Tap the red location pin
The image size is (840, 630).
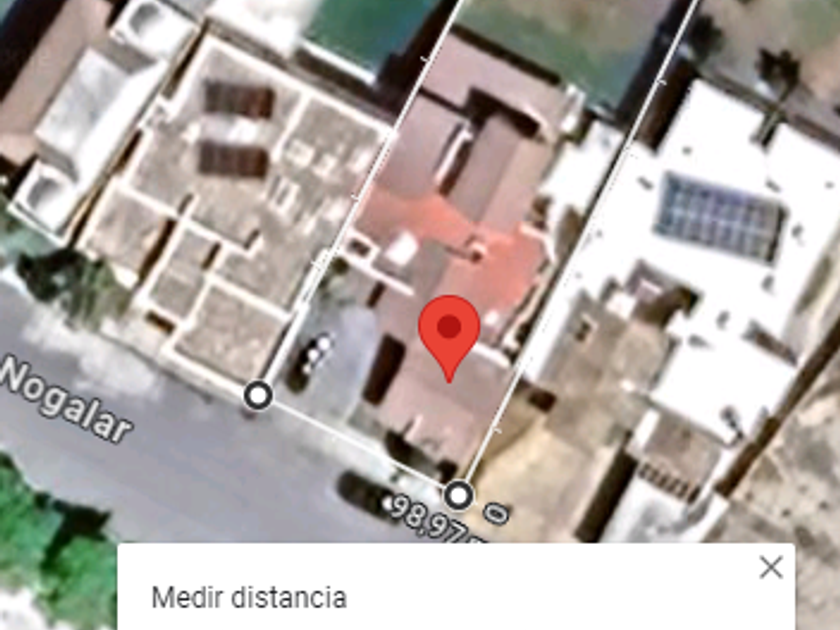[449, 330]
